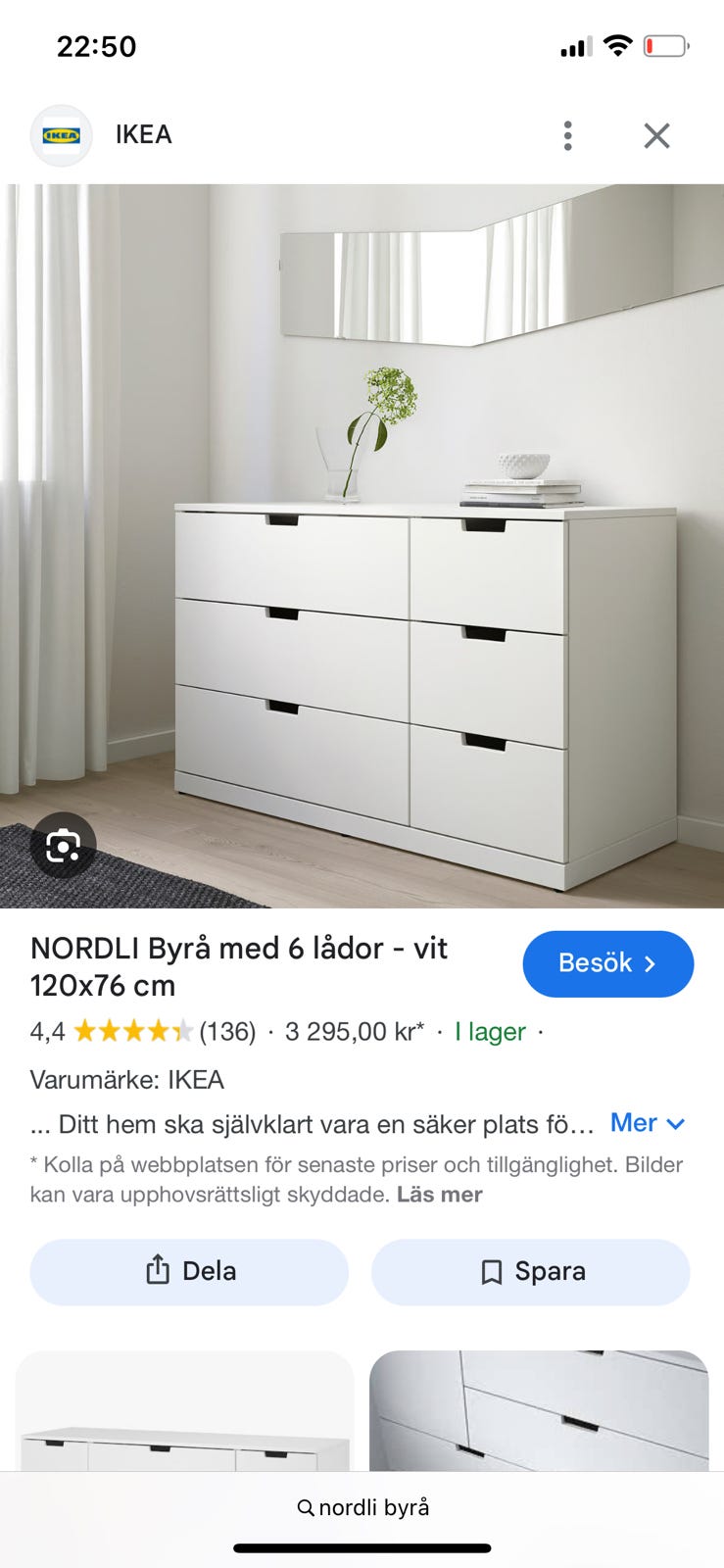This screenshot has width=724, height=1568.
Task: Expand the description with Mer
Action: pos(634,1124)
